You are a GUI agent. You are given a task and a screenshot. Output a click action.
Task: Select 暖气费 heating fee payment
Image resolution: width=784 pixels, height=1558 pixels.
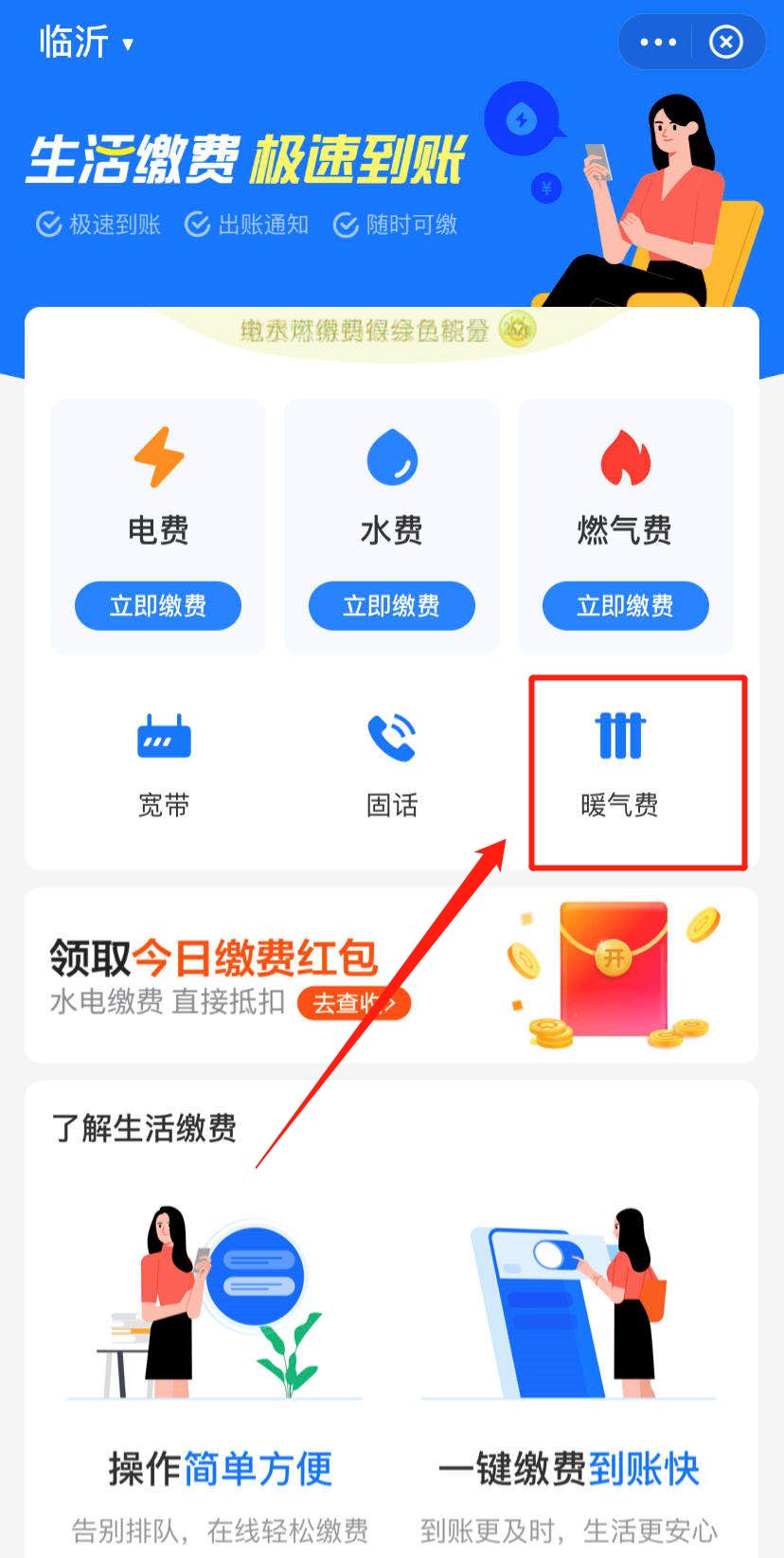(620, 764)
